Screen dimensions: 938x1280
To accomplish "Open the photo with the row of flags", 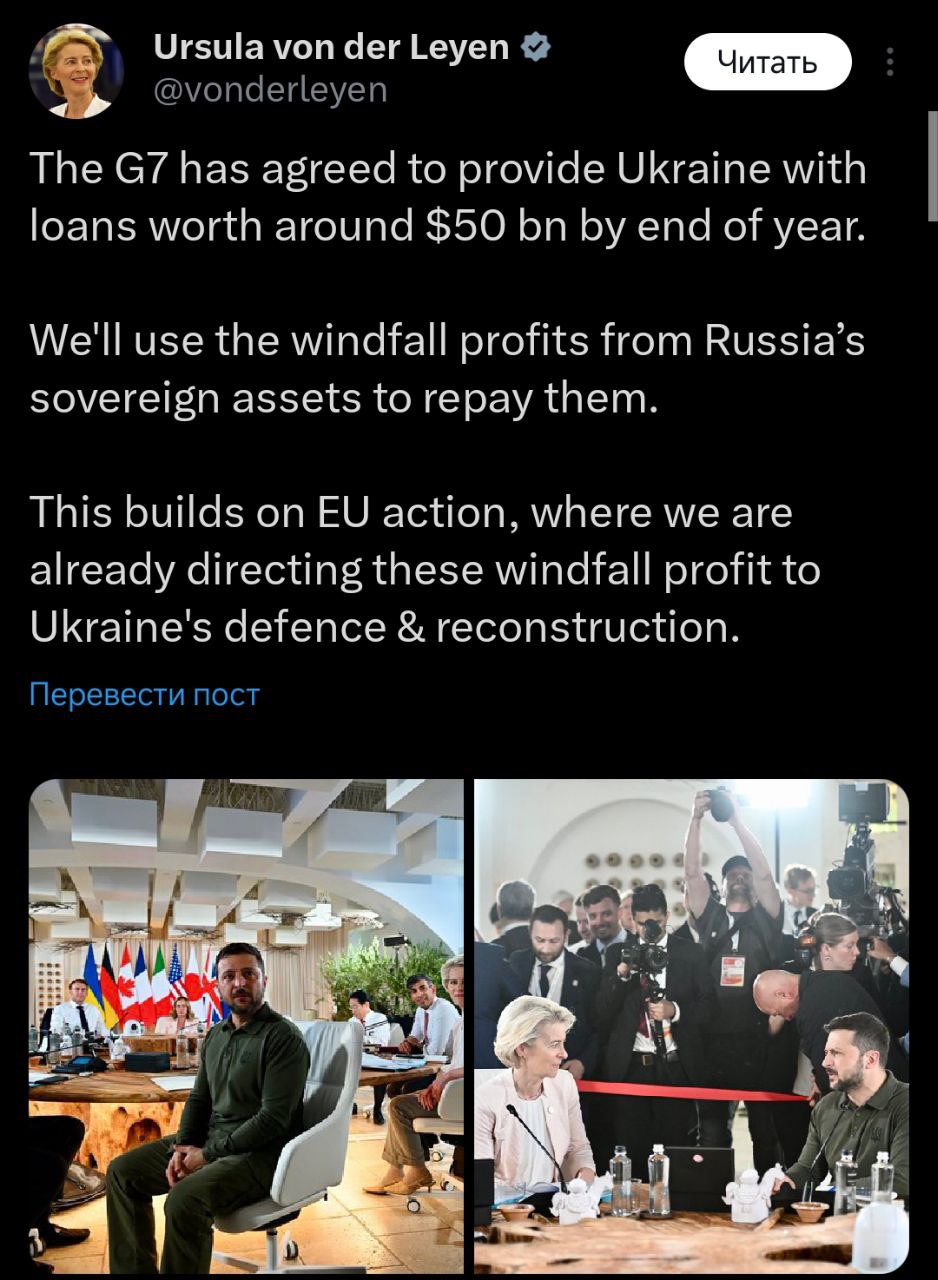I will click(x=247, y=1025).
